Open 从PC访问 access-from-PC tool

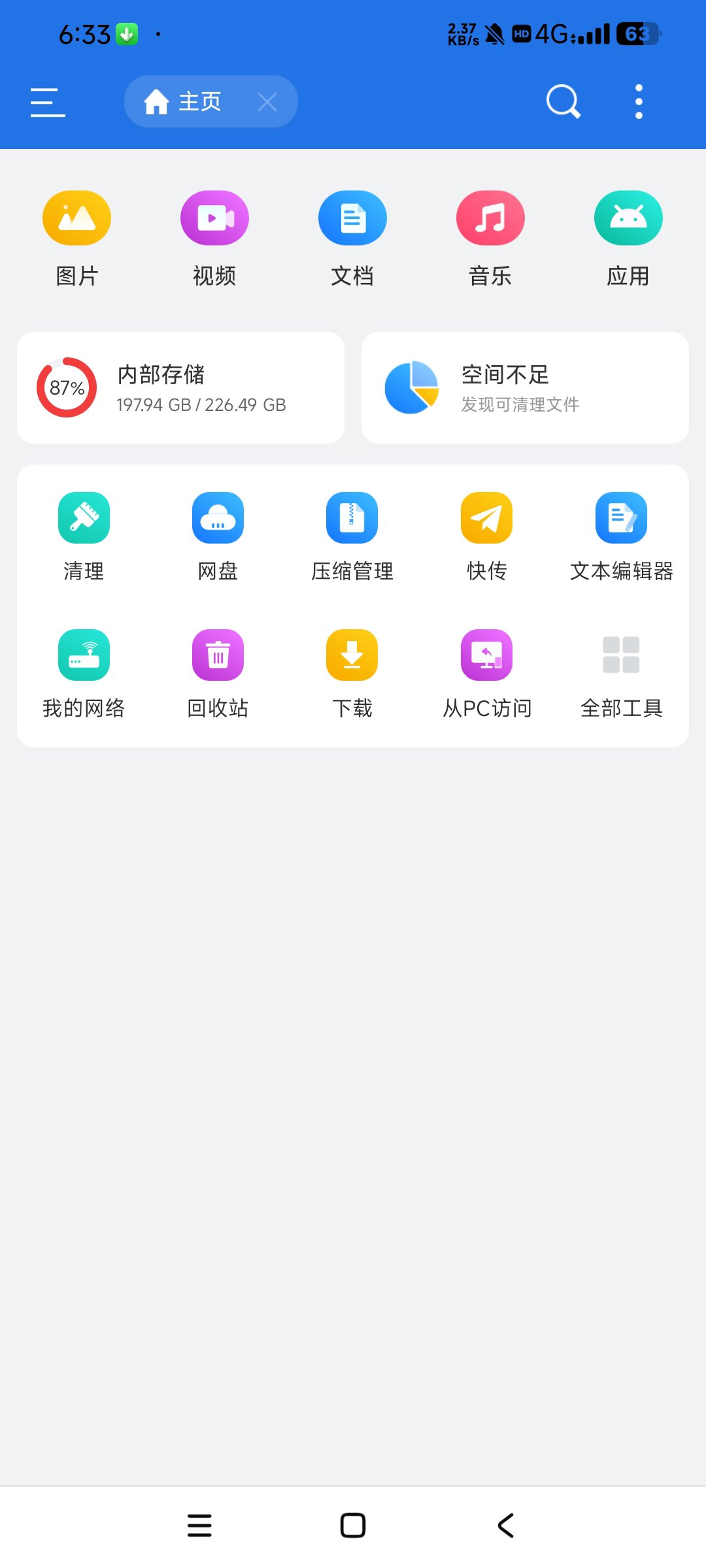click(x=486, y=673)
